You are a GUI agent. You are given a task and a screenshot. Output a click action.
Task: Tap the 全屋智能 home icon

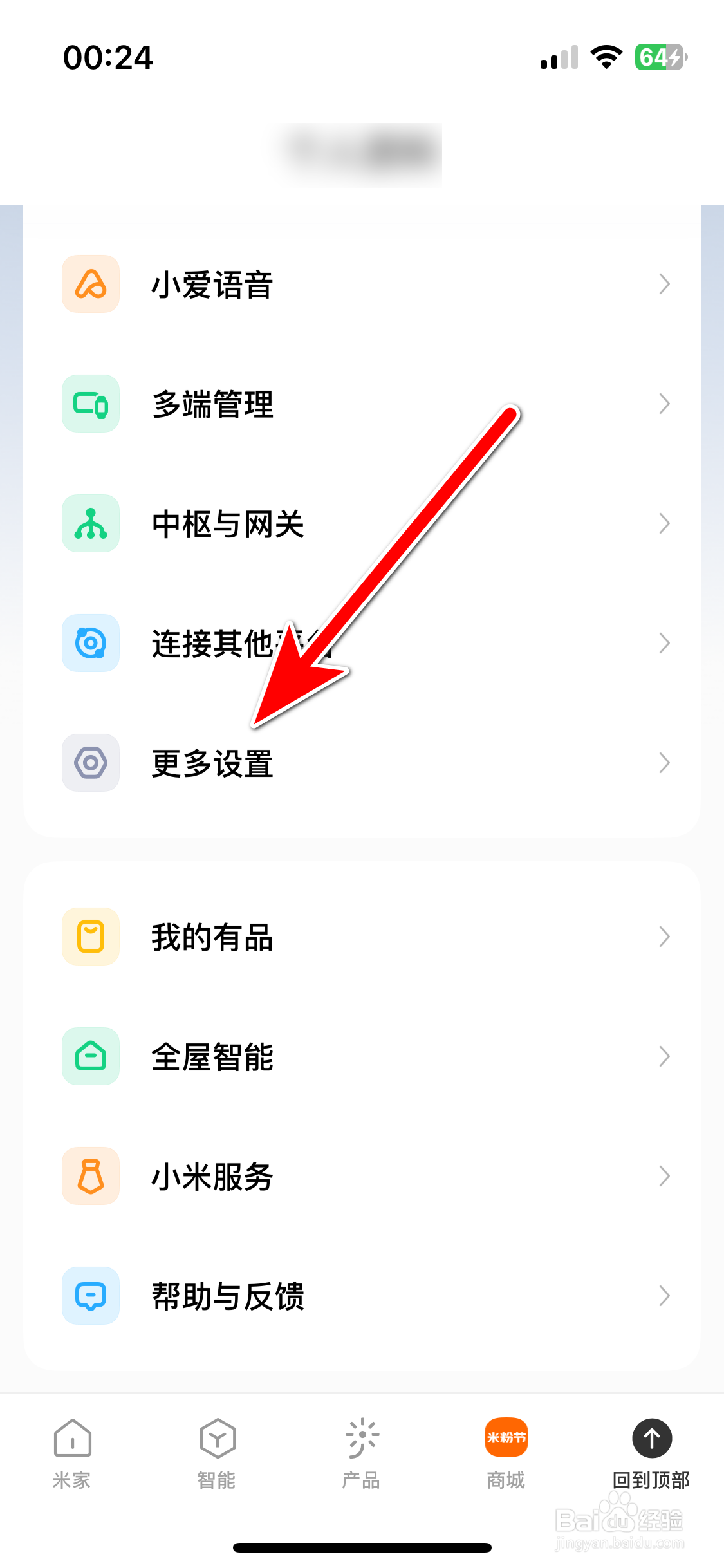pos(90,1056)
